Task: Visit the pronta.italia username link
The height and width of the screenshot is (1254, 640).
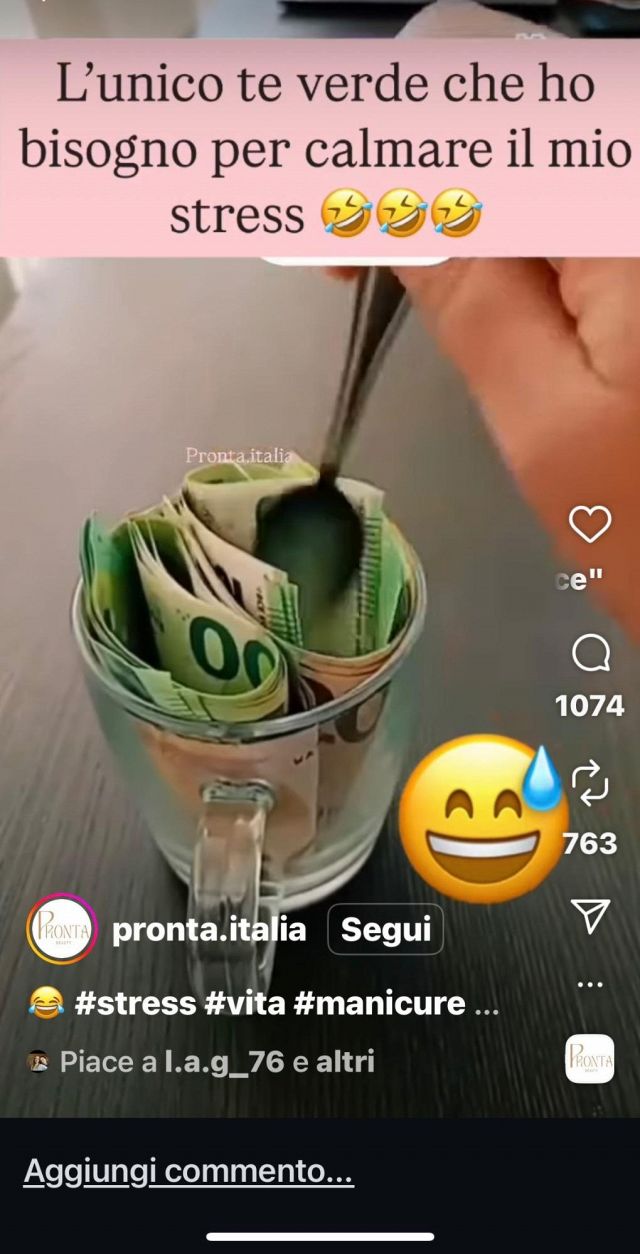Action: point(209,930)
